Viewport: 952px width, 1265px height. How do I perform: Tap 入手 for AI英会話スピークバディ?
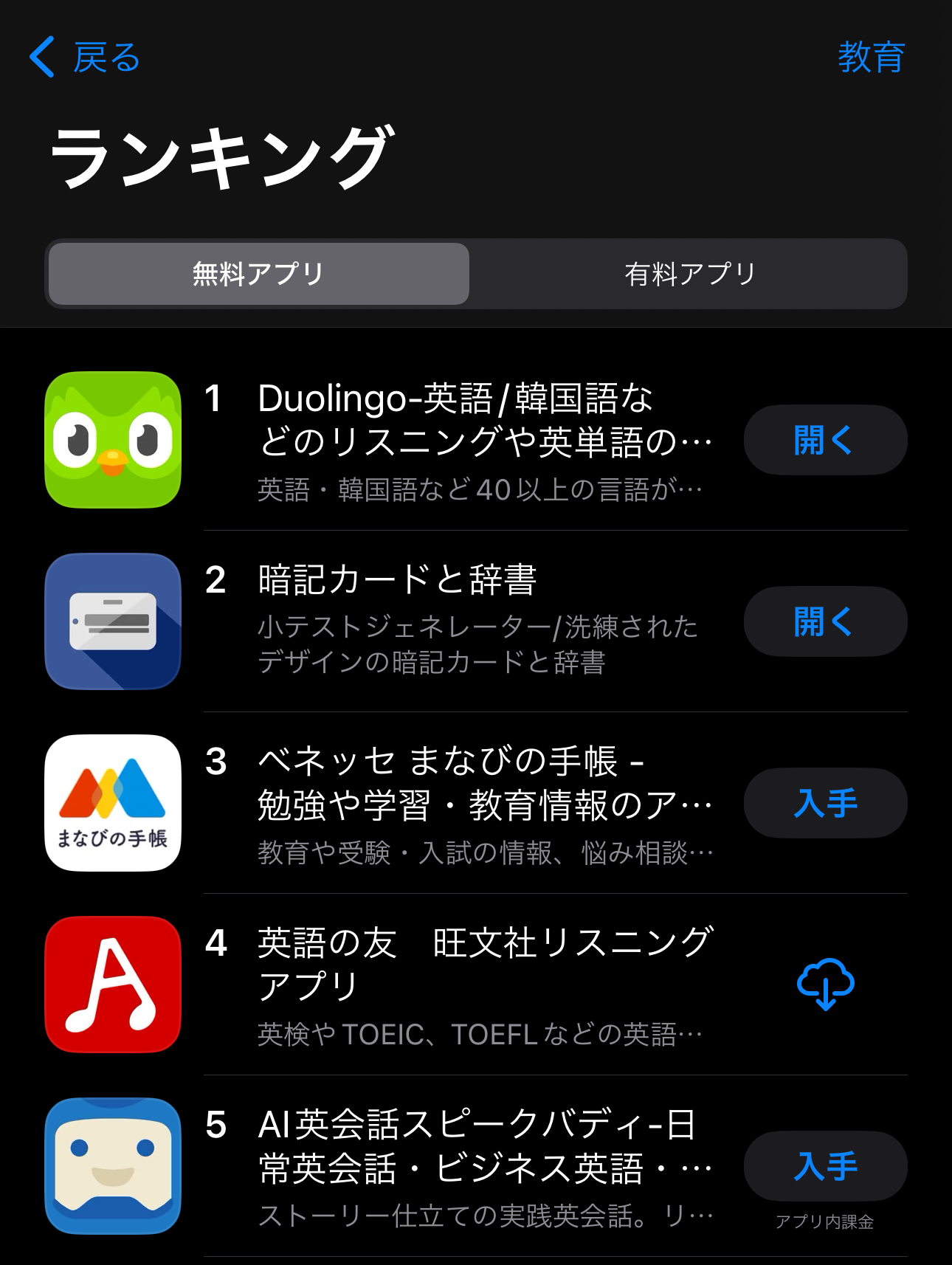pyautogui.click(x=824, y=1166)
